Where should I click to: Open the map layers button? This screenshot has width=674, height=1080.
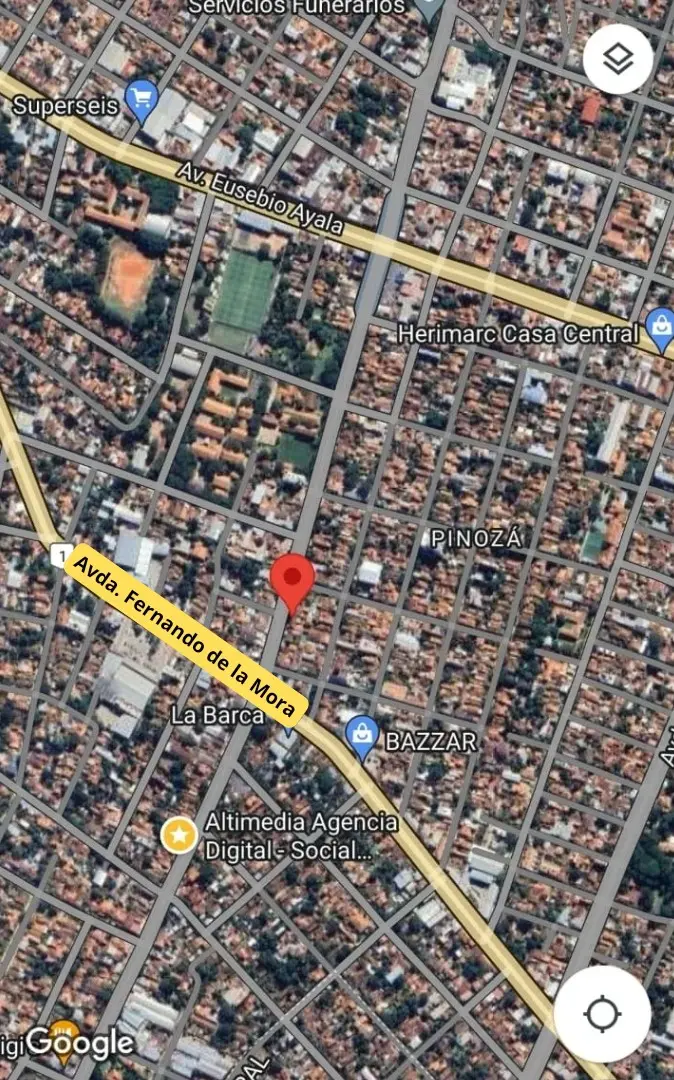[618, 59]
